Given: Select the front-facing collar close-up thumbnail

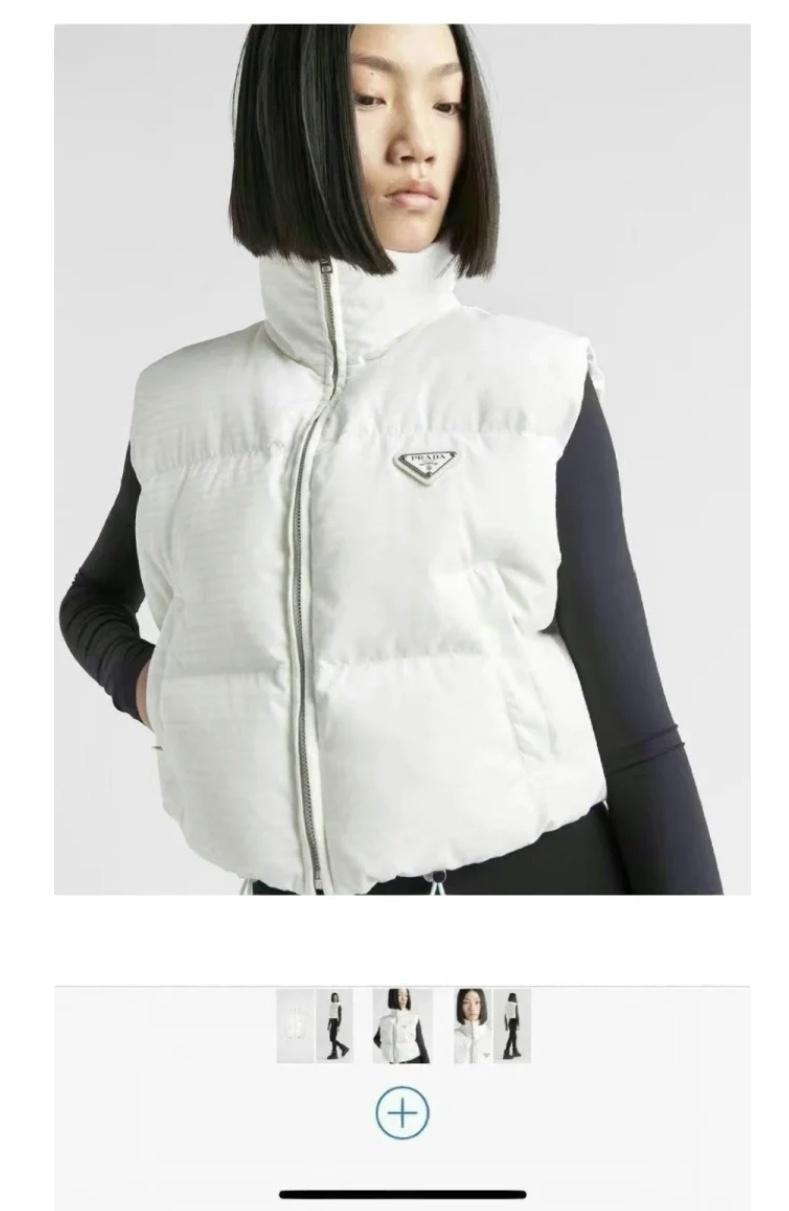Looking at the screenshot, I should 472,1026.
